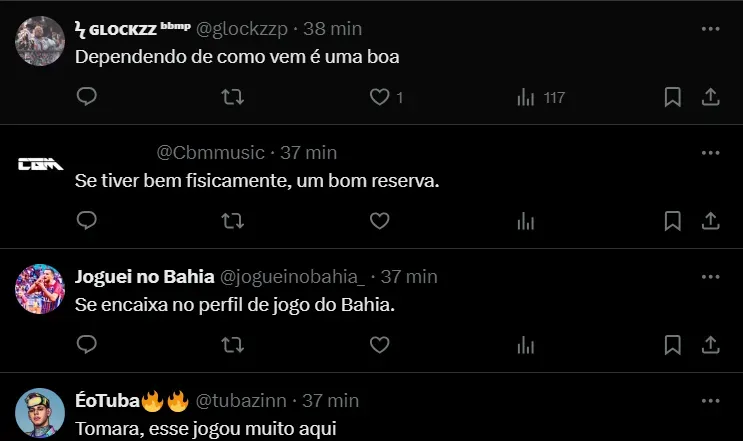Bookmark GLOCKZZ's comment

(x=673, y=97)
